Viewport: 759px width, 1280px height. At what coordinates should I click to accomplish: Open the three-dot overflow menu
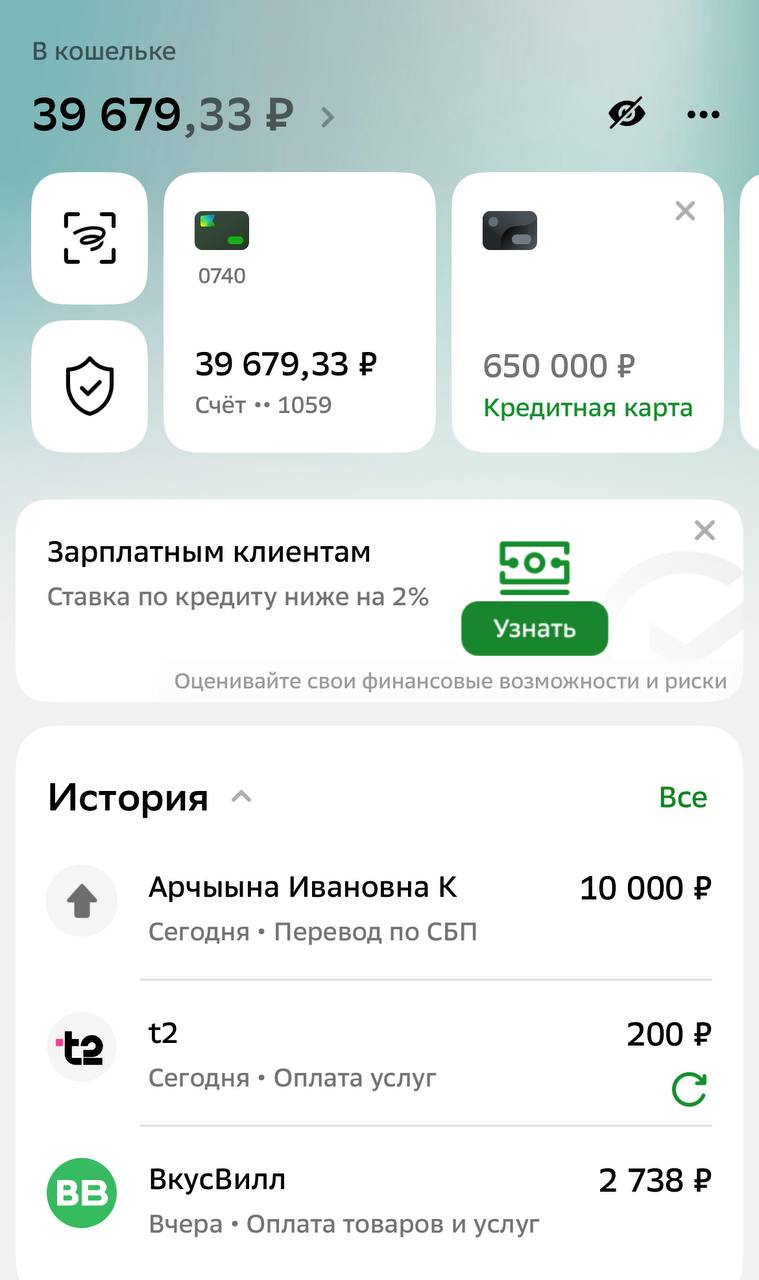point(703,115)
